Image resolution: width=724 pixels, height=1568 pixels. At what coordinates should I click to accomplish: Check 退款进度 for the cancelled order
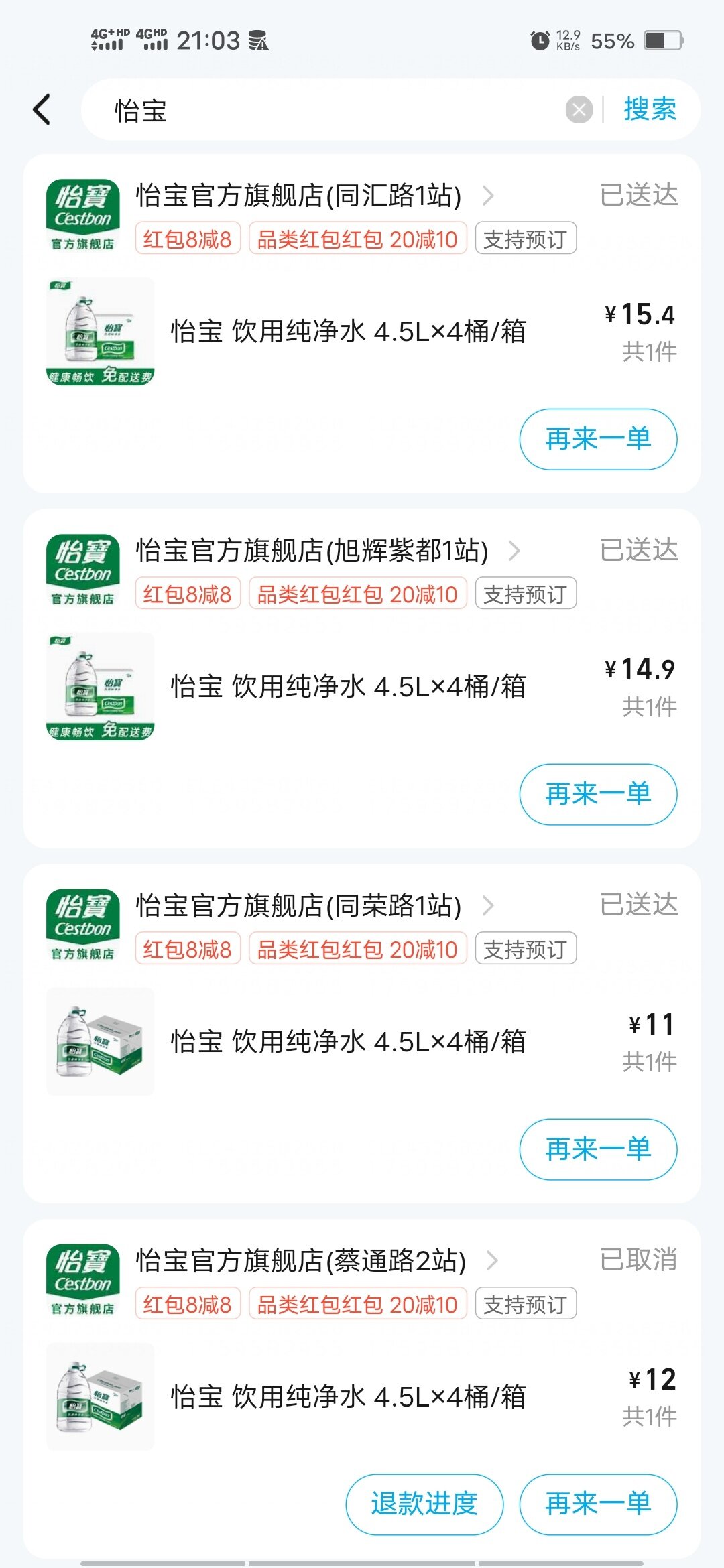(424, 1504)
